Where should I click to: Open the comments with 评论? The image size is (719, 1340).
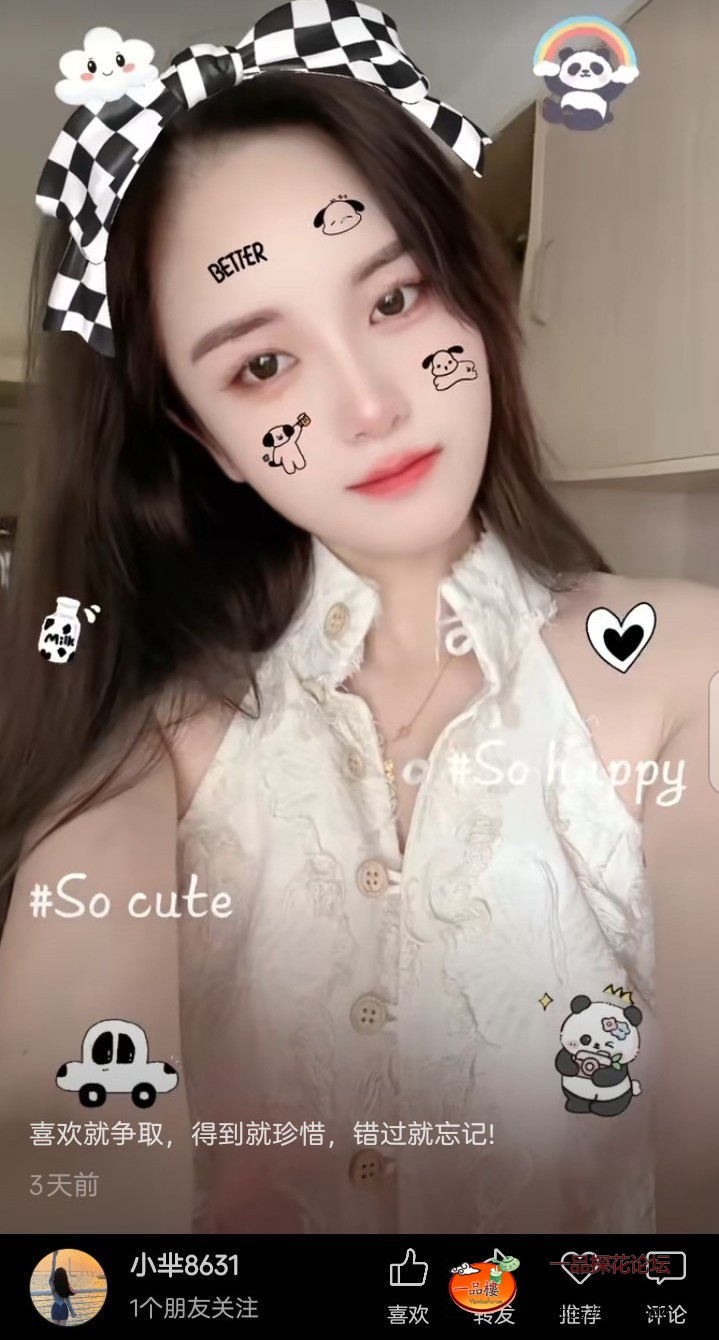tap(665, 1285)
